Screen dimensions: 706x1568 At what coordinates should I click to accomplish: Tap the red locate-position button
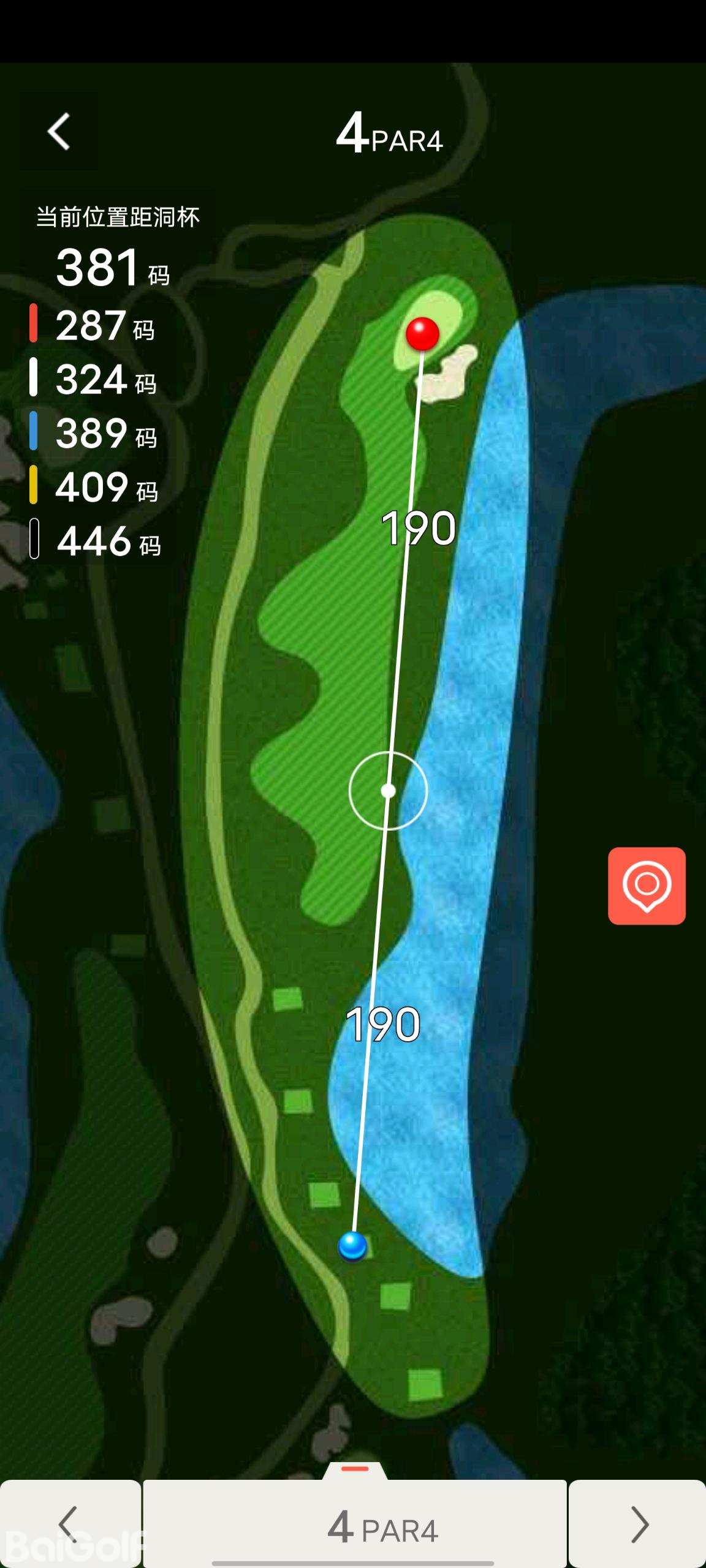pos(647,886)
